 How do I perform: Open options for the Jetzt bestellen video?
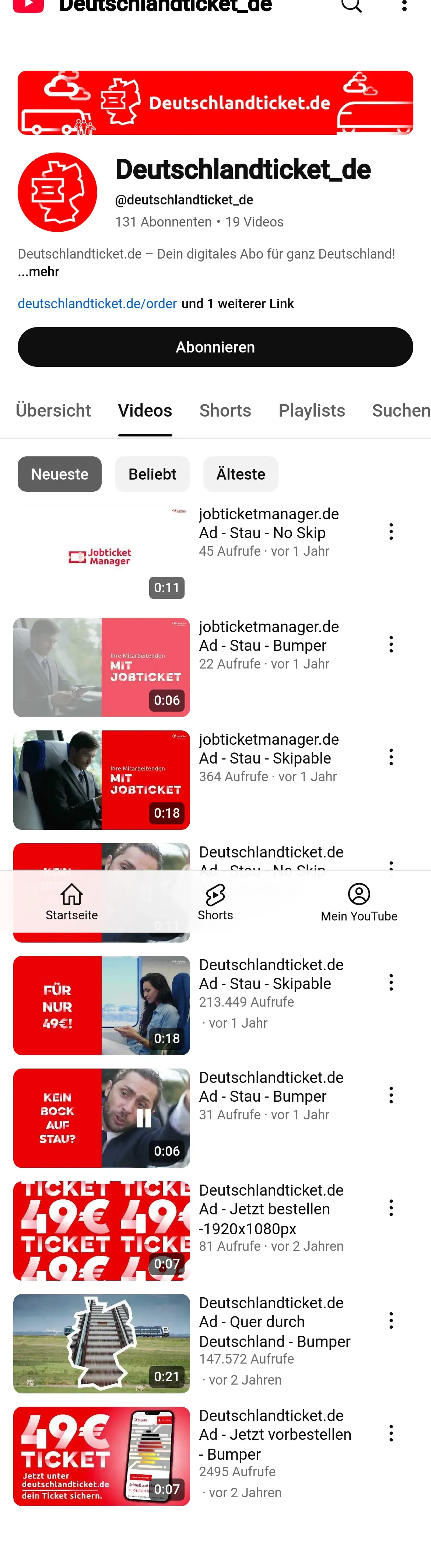click(x=392, y=1208)
